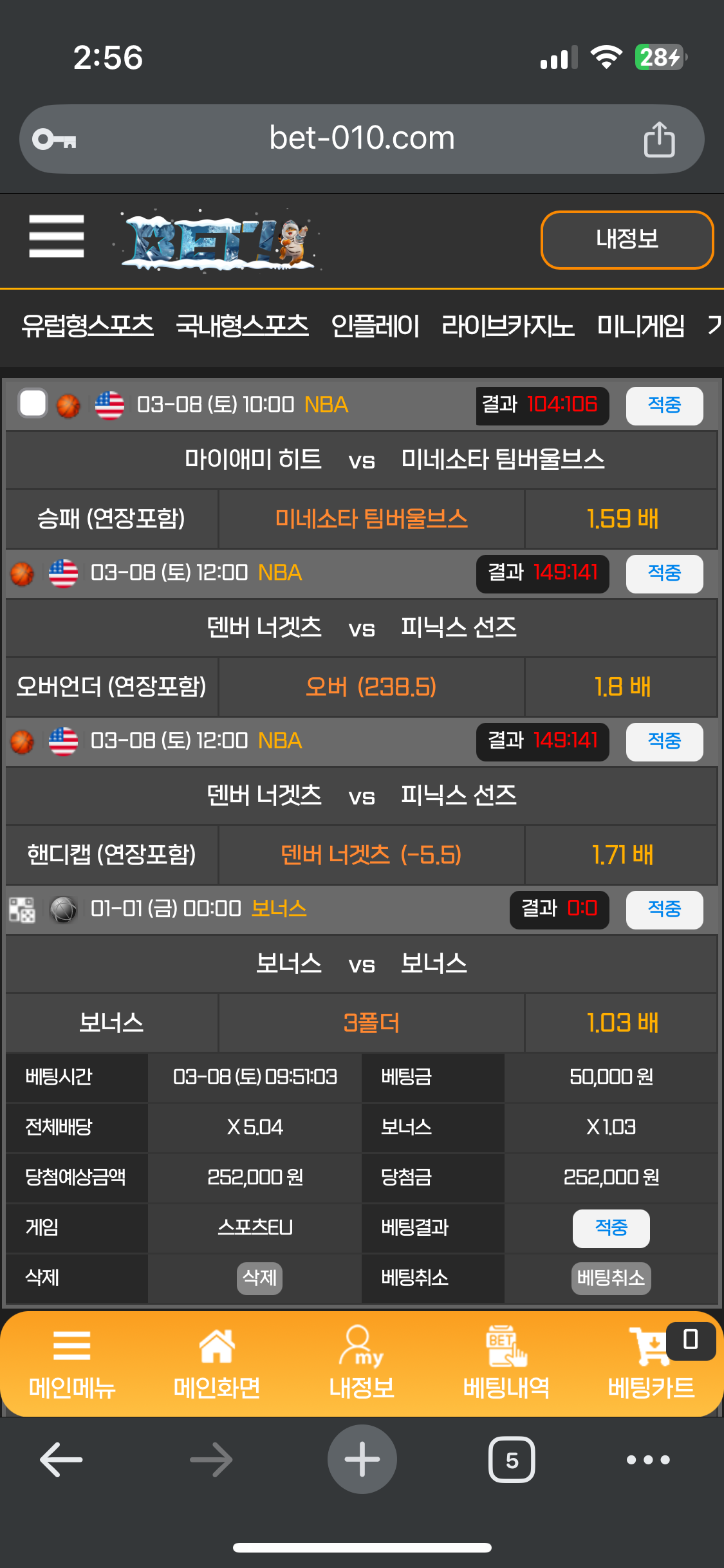This screenshot has width=724, height=1568.
Task: Open the hamburger menu at top
Action: [x=57, y=237]
